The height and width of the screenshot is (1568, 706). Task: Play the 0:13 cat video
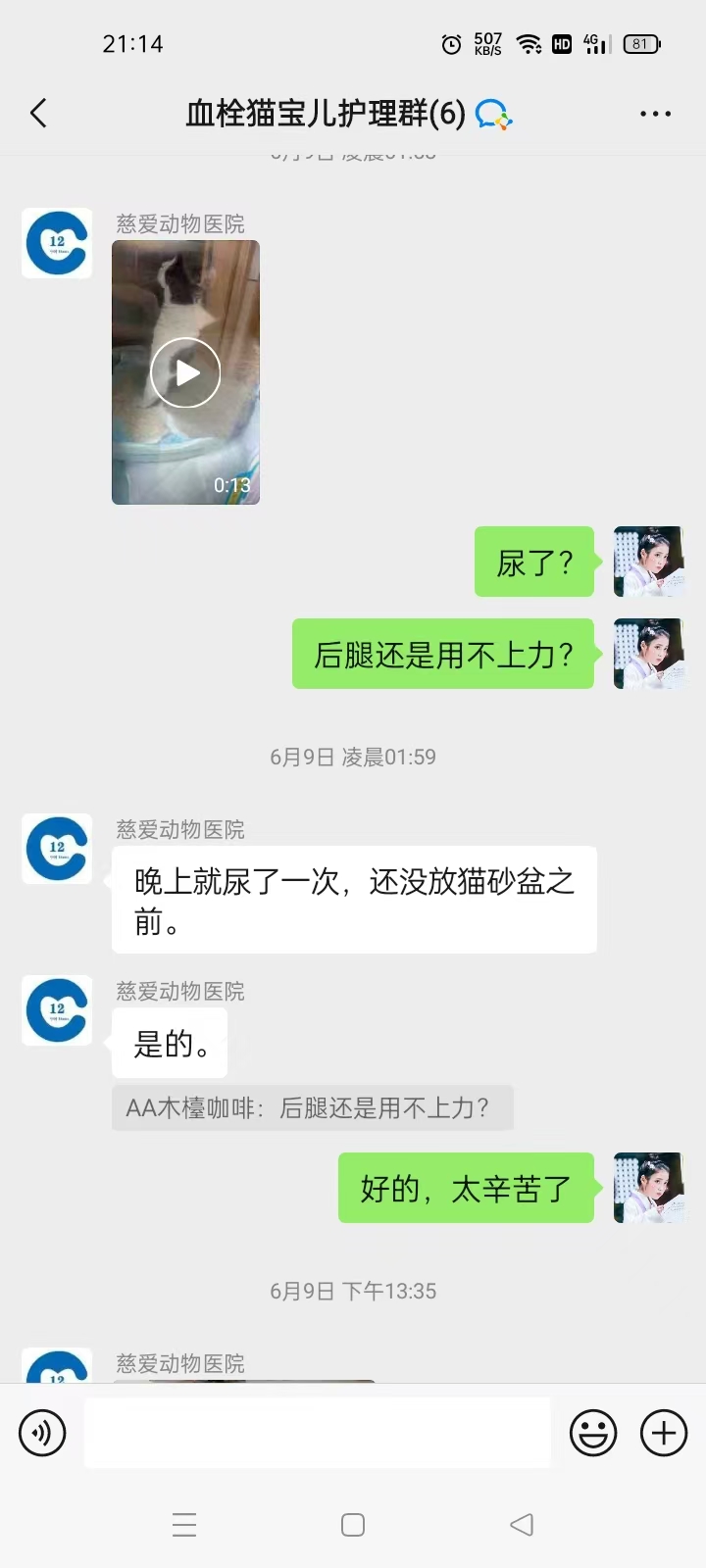[185, 372]
